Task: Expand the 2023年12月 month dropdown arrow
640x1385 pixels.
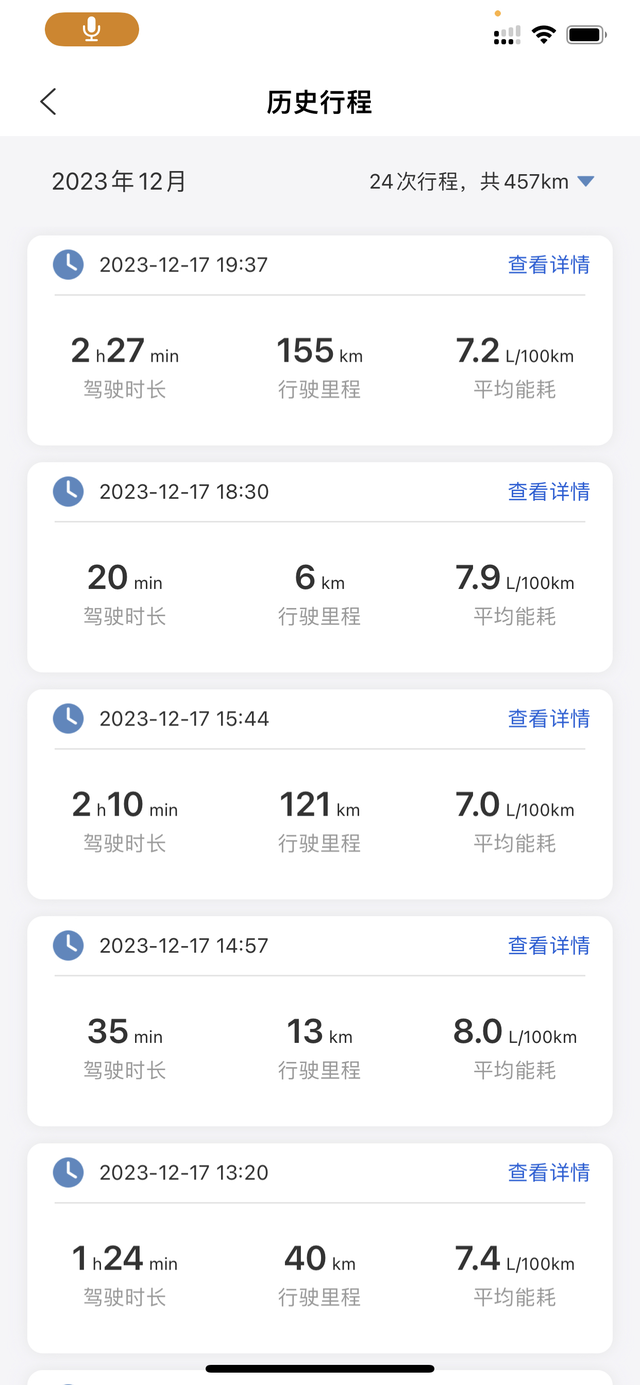Action: 586,181
